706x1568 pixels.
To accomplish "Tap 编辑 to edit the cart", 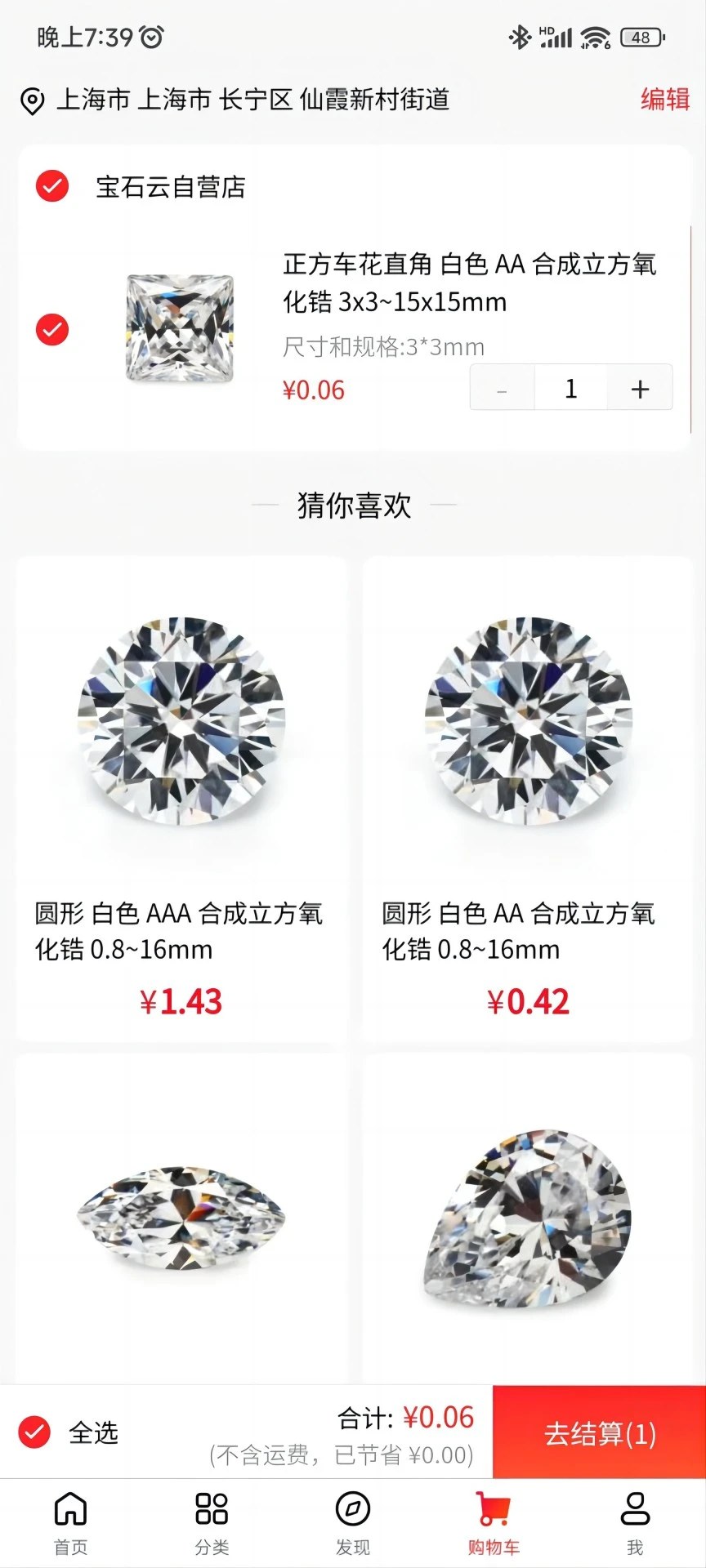I will (664, 100).
